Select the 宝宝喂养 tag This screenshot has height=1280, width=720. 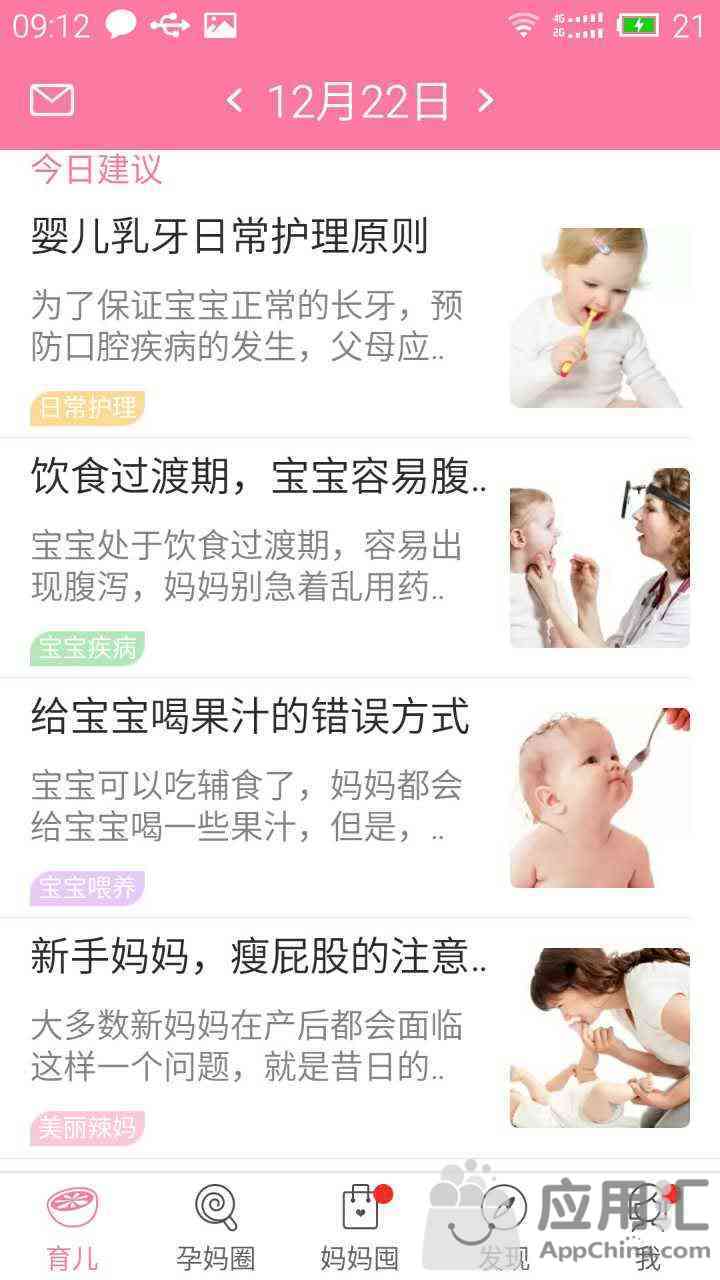[x=87, y=887]
